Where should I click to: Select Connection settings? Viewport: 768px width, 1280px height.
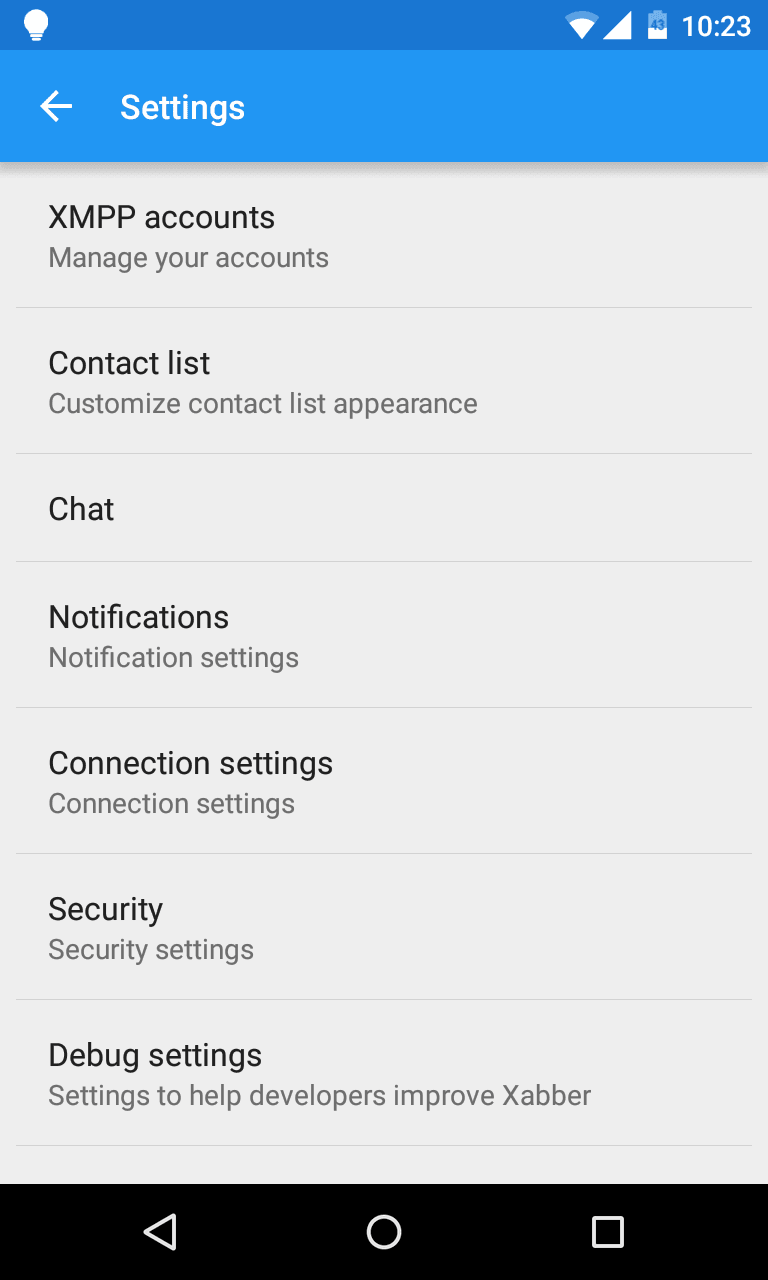point(384,782)
